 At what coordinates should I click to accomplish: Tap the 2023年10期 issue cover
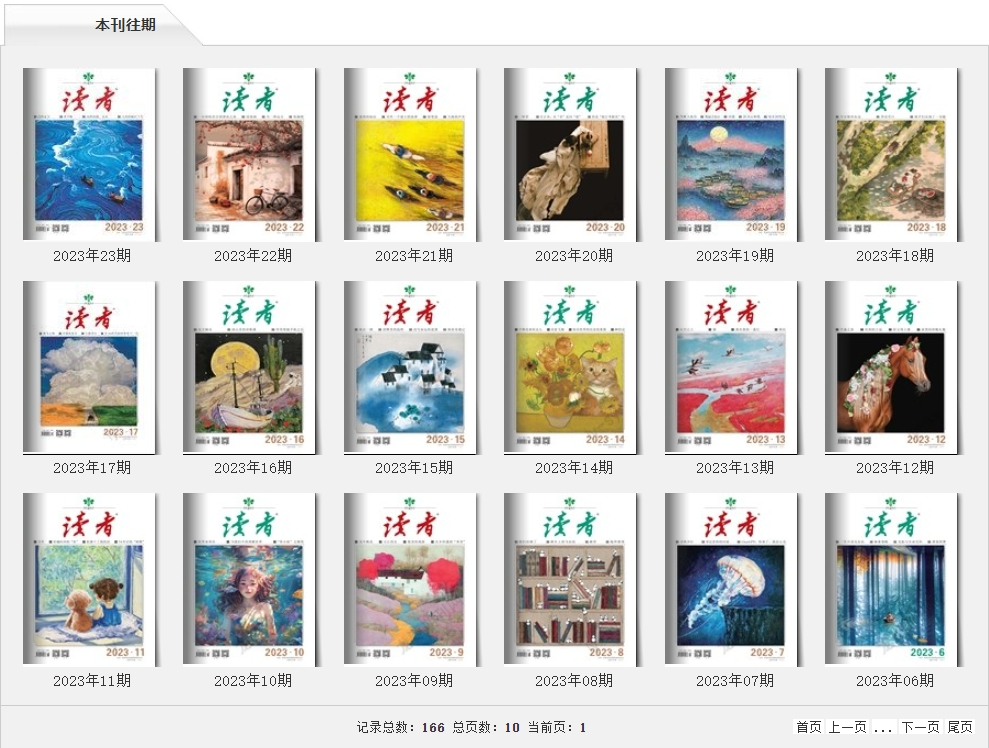[x=249, y=579]
